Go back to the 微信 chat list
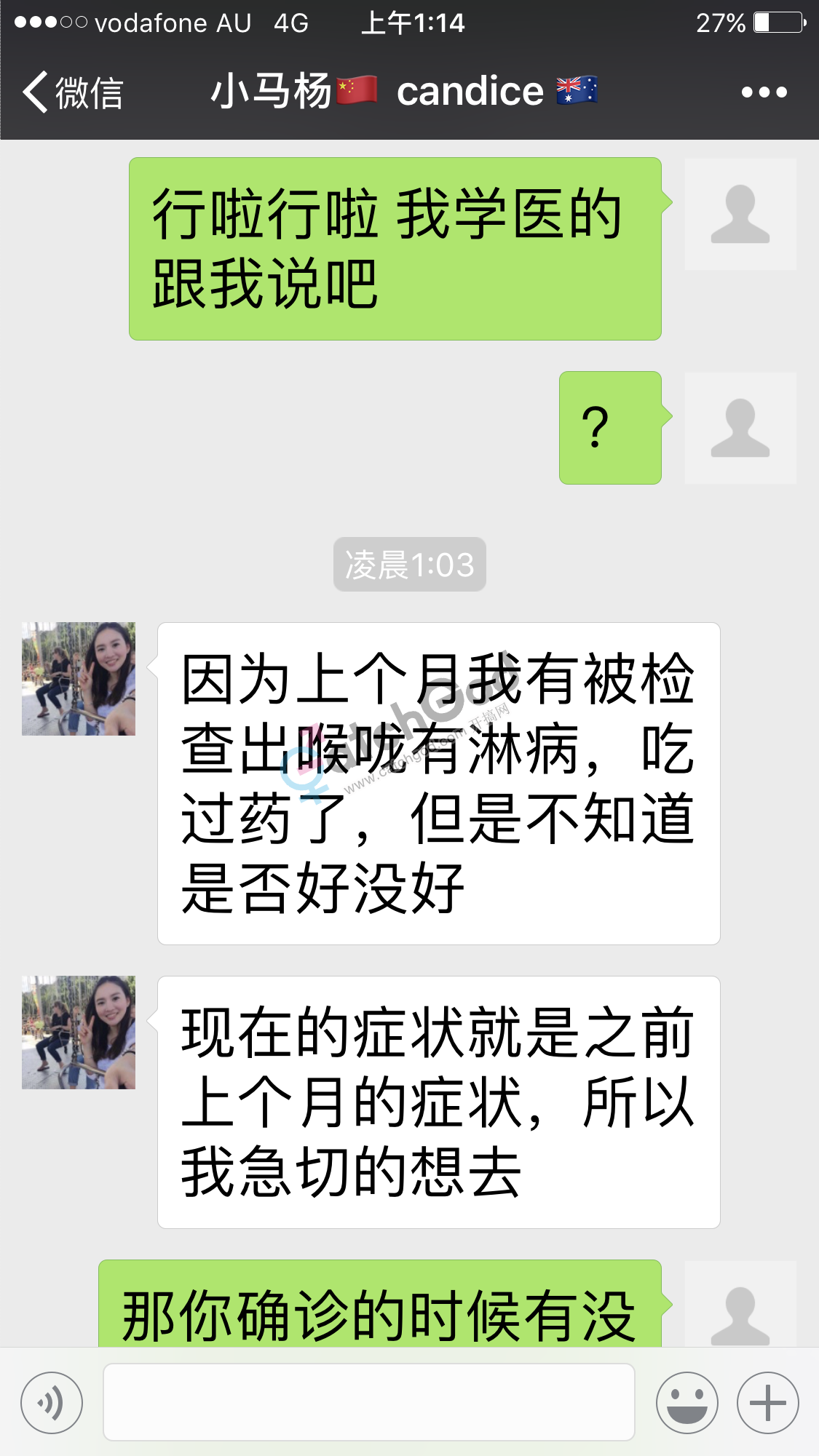Image resolution: width=819 pixels, height=1456 pixels. tap(73, 92)
